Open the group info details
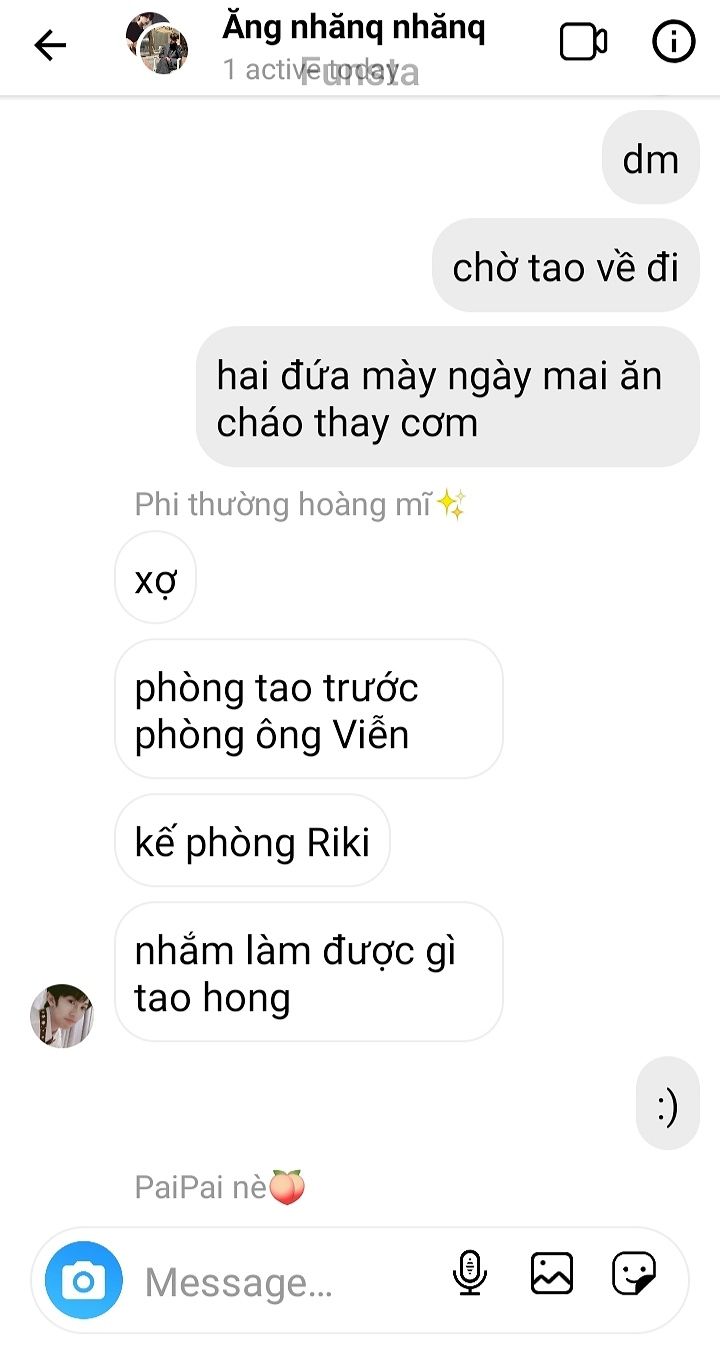The width and height of the screenshot is (720, 1355). click(x=673, y=43)
